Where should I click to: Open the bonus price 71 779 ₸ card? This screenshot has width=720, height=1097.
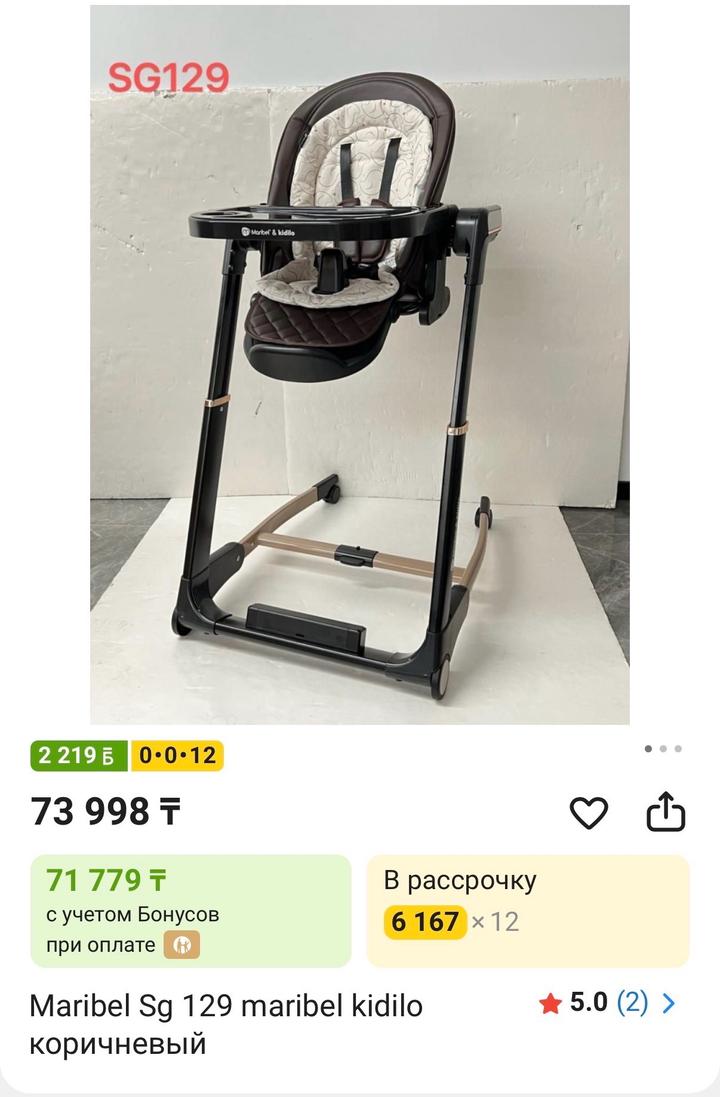190,910
